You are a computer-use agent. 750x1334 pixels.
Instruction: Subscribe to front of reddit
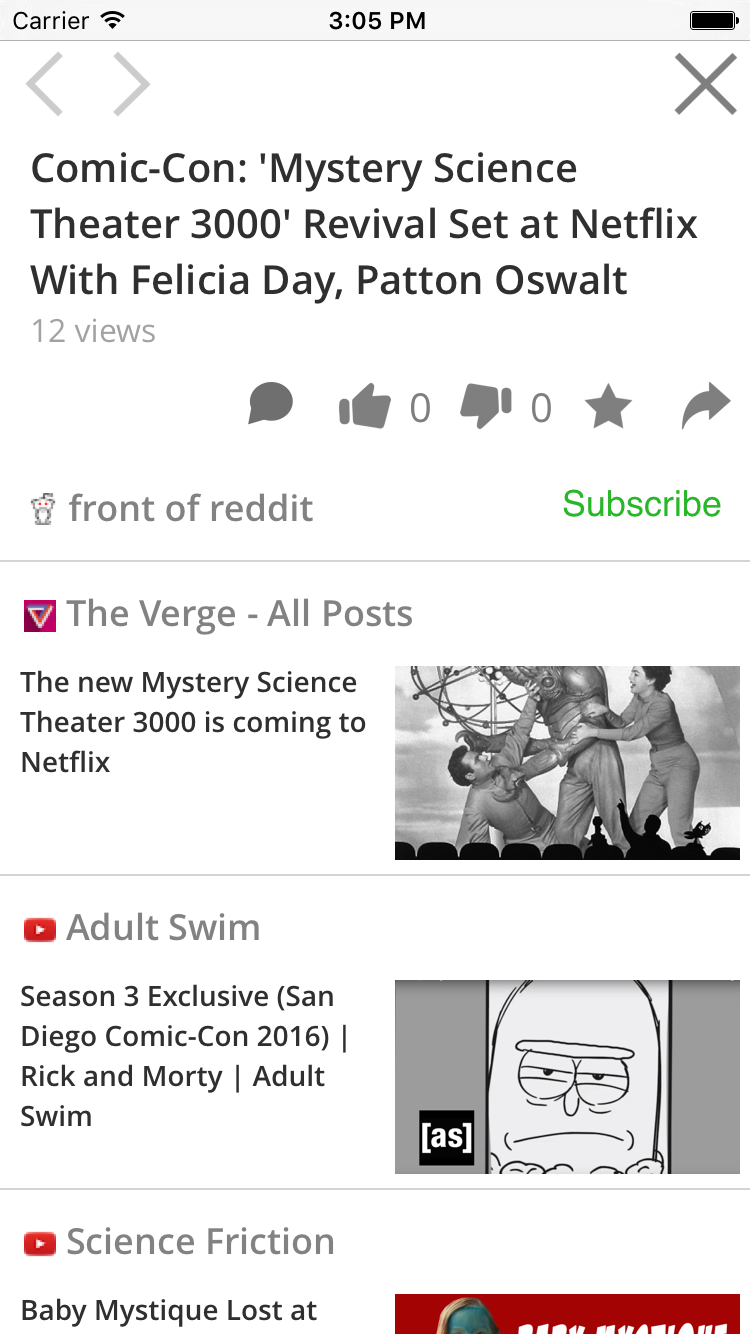pos(641,504)
